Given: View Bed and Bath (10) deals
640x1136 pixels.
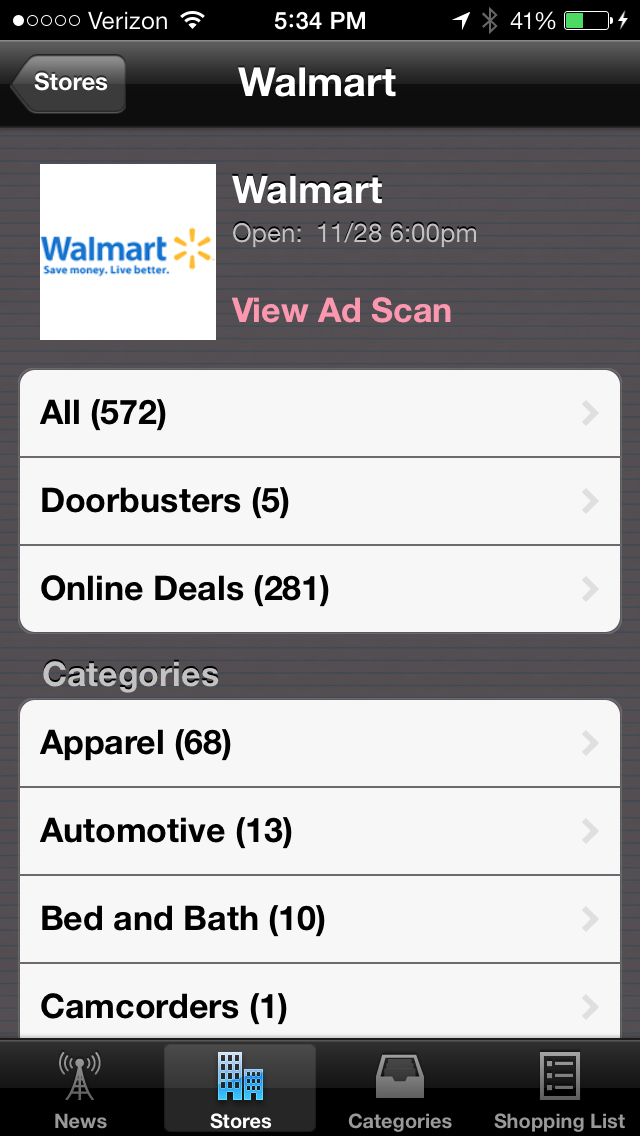Looking at the screenshot, I should click(x=320, y=919).
